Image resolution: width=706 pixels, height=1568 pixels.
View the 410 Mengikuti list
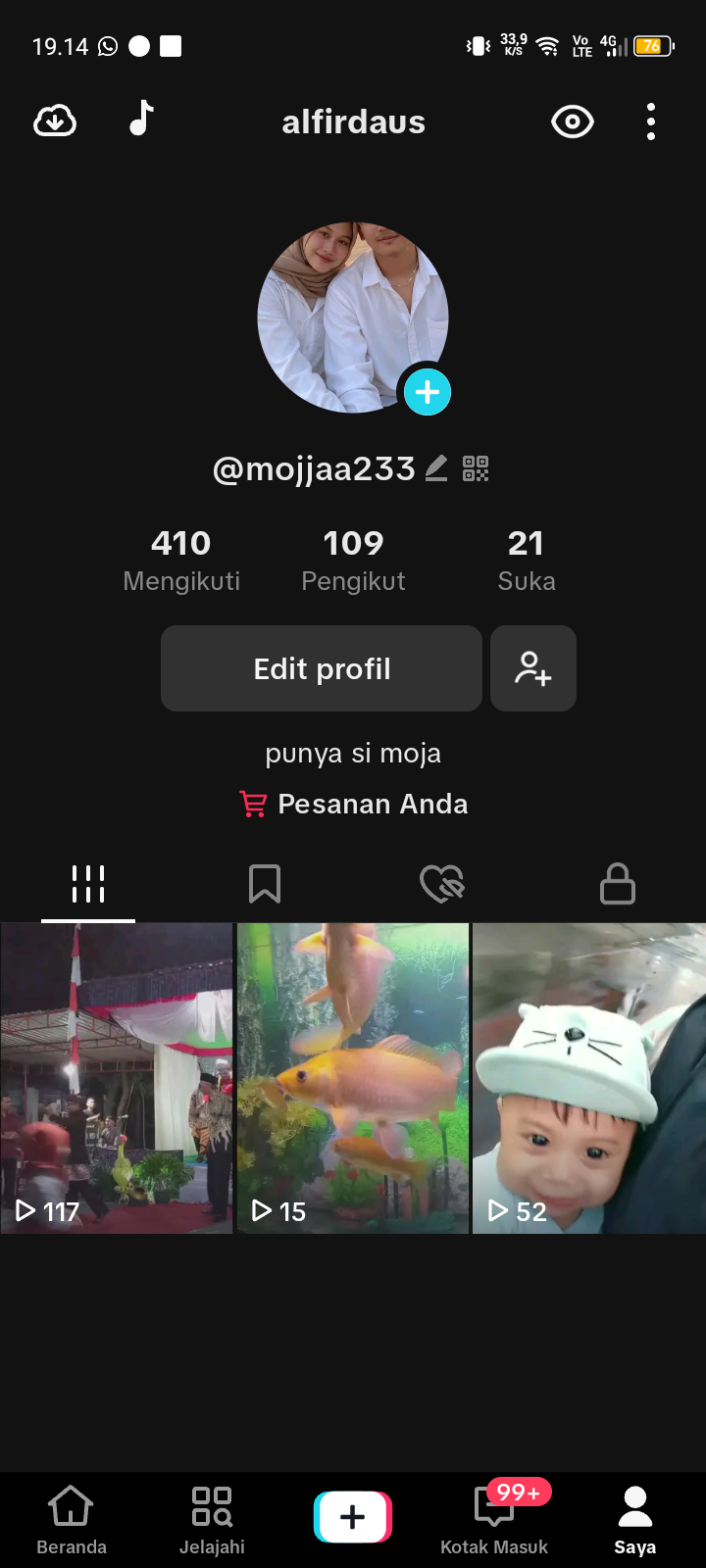coord(181,560)
